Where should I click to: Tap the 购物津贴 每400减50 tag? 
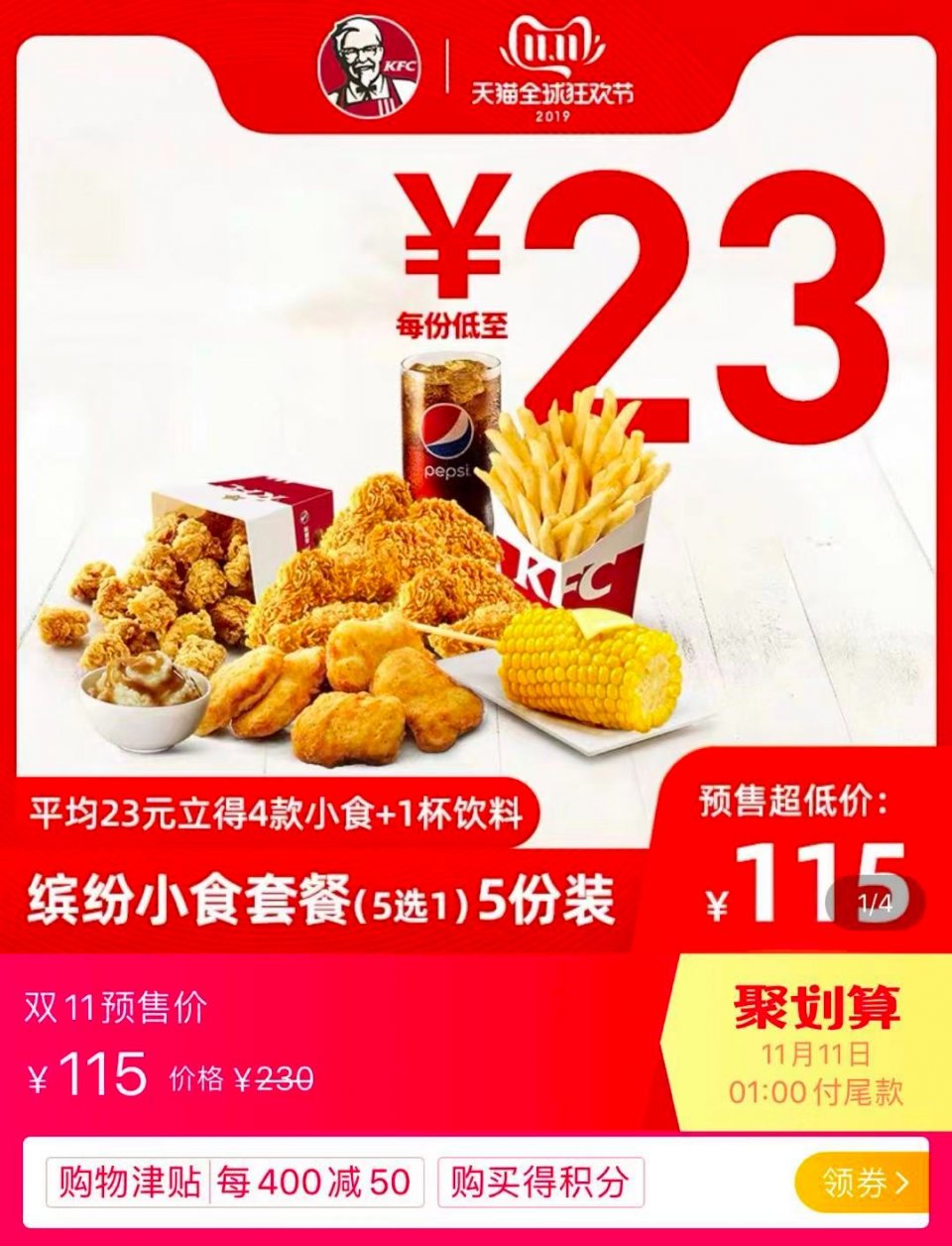pos(235,1183)
